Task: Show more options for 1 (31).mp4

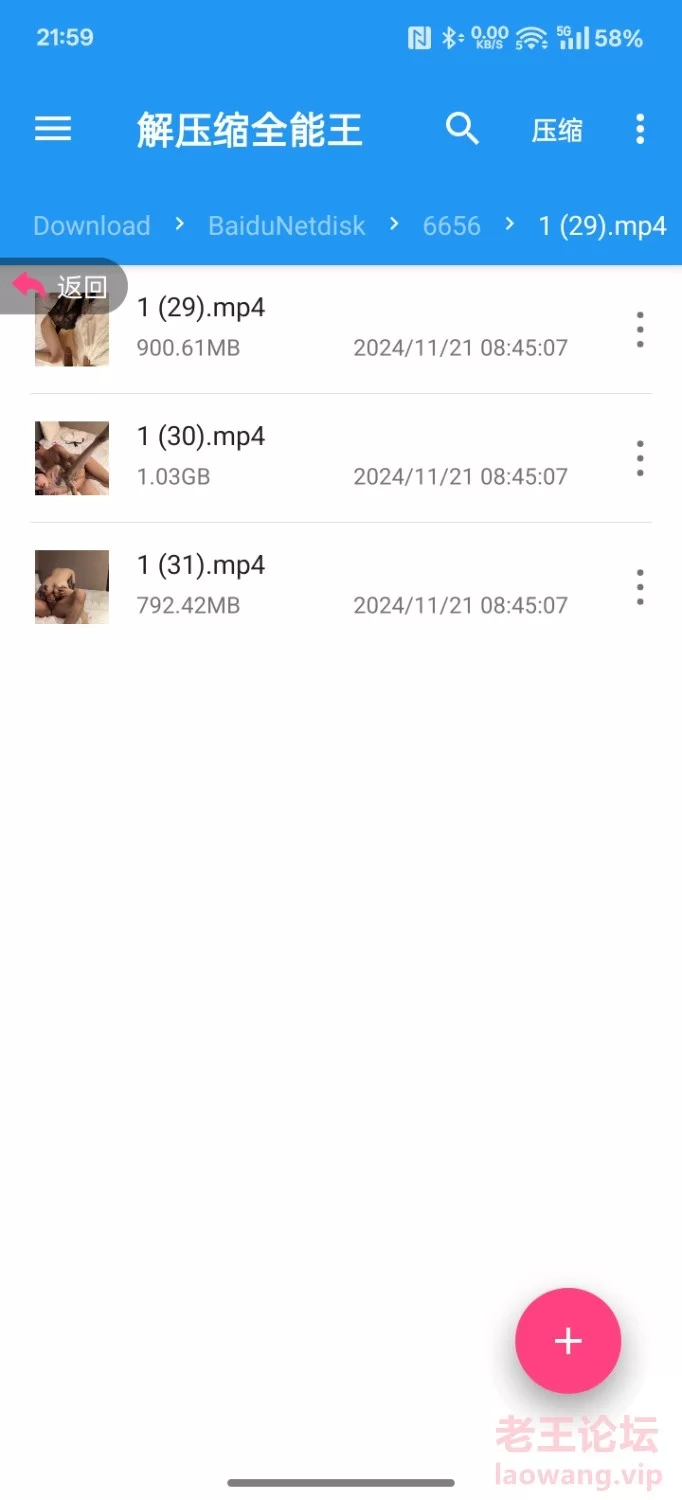Action: tap(640, 587)
